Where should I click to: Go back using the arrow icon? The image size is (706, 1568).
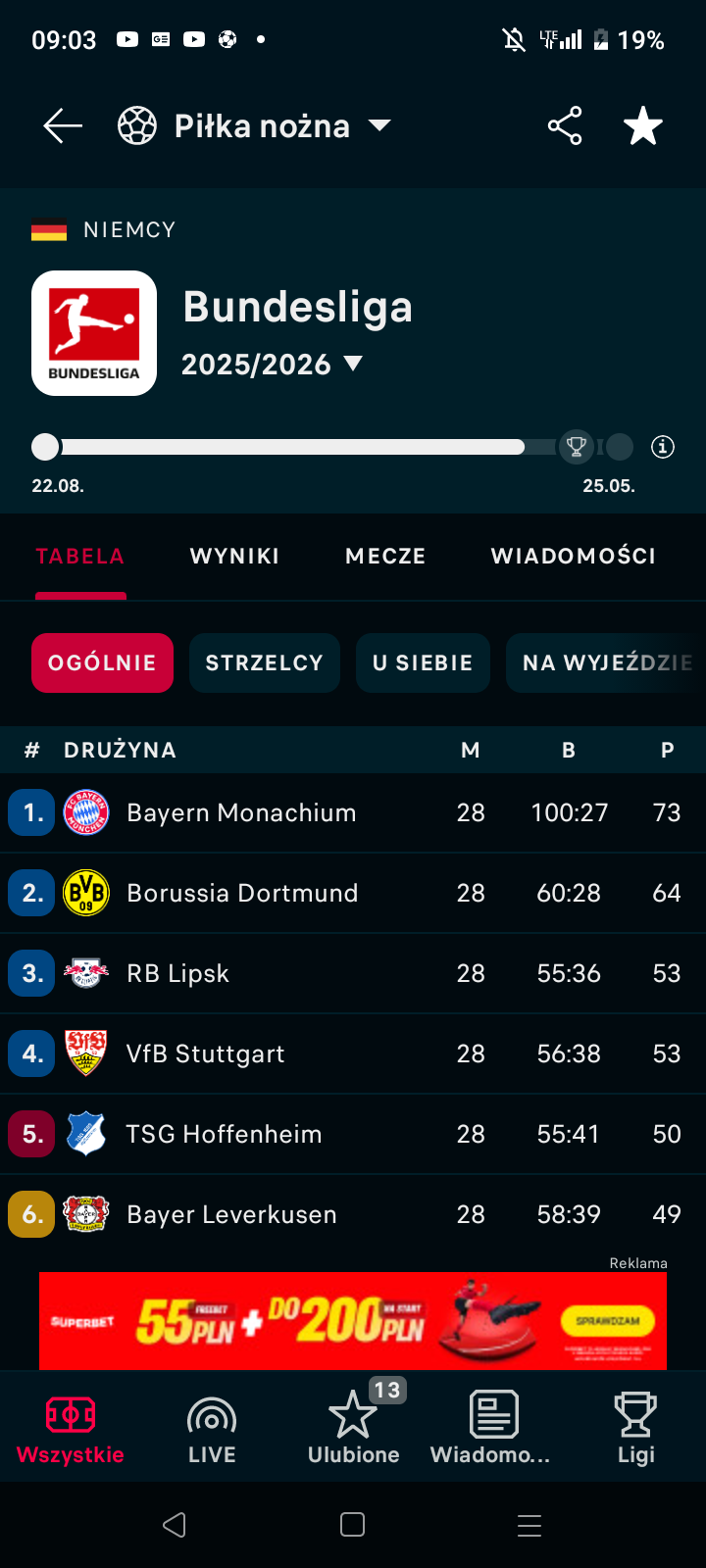click(63, 126)
